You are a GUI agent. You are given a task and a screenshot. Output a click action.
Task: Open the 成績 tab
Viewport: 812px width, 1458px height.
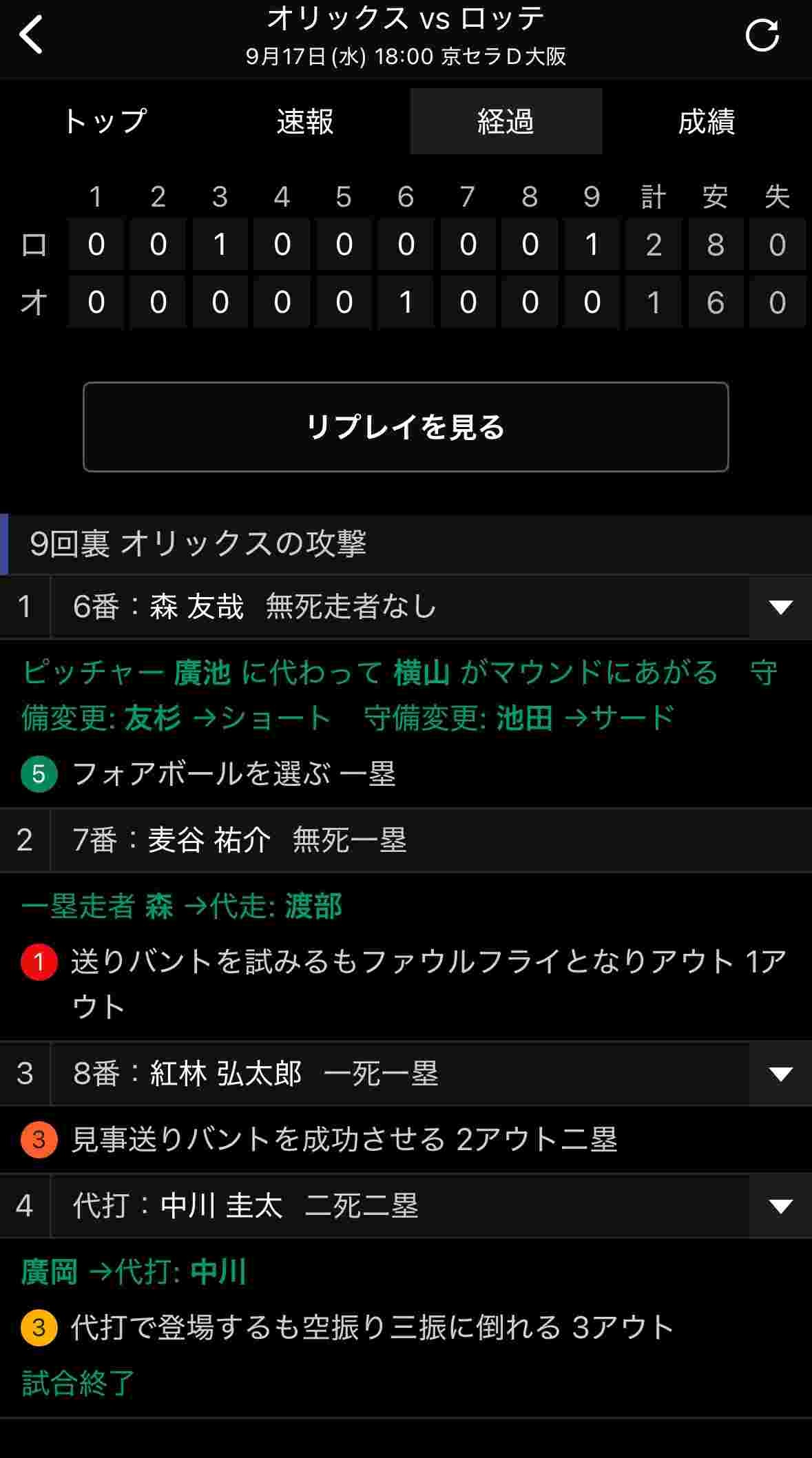(706, 121)
